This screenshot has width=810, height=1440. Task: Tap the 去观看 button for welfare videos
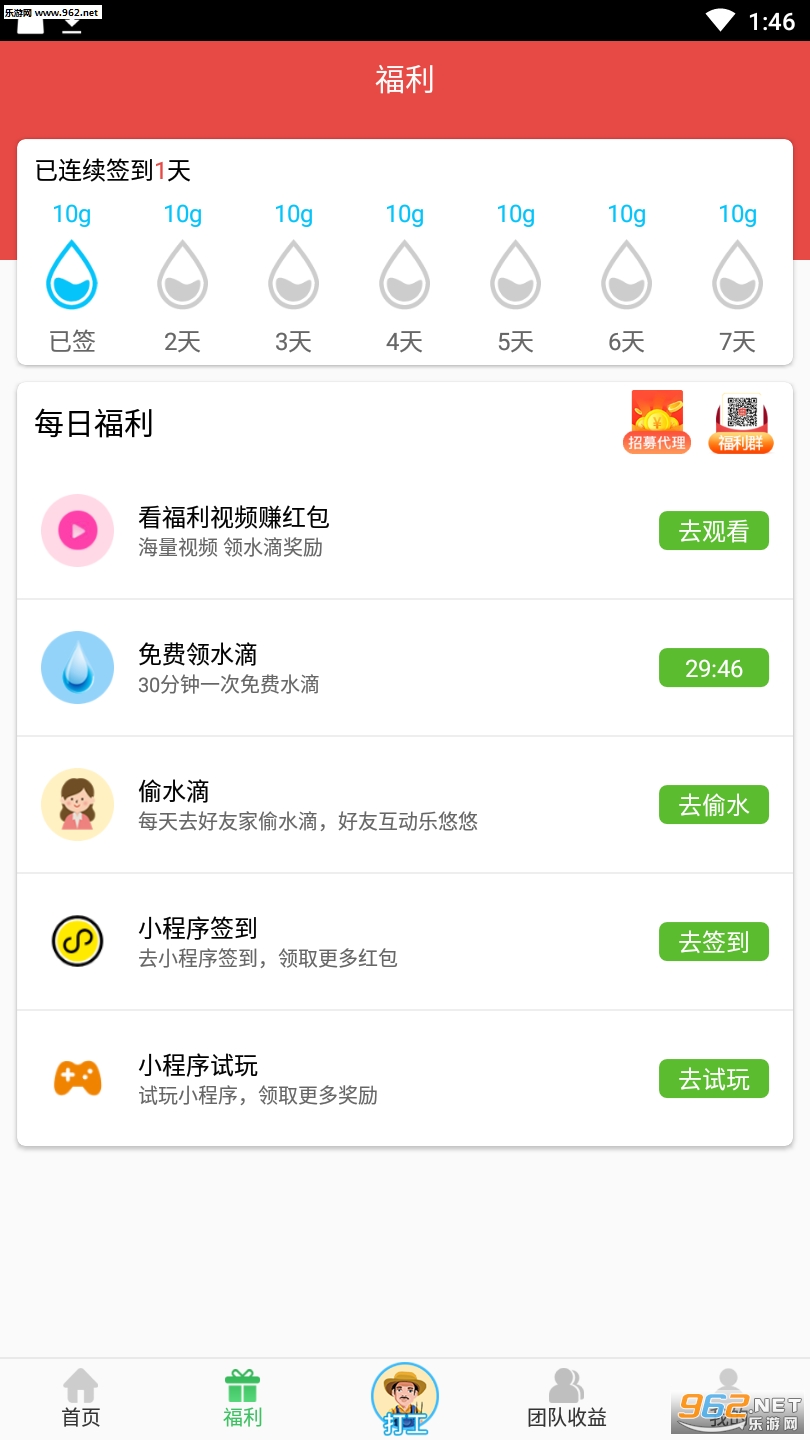click(713, 531)
